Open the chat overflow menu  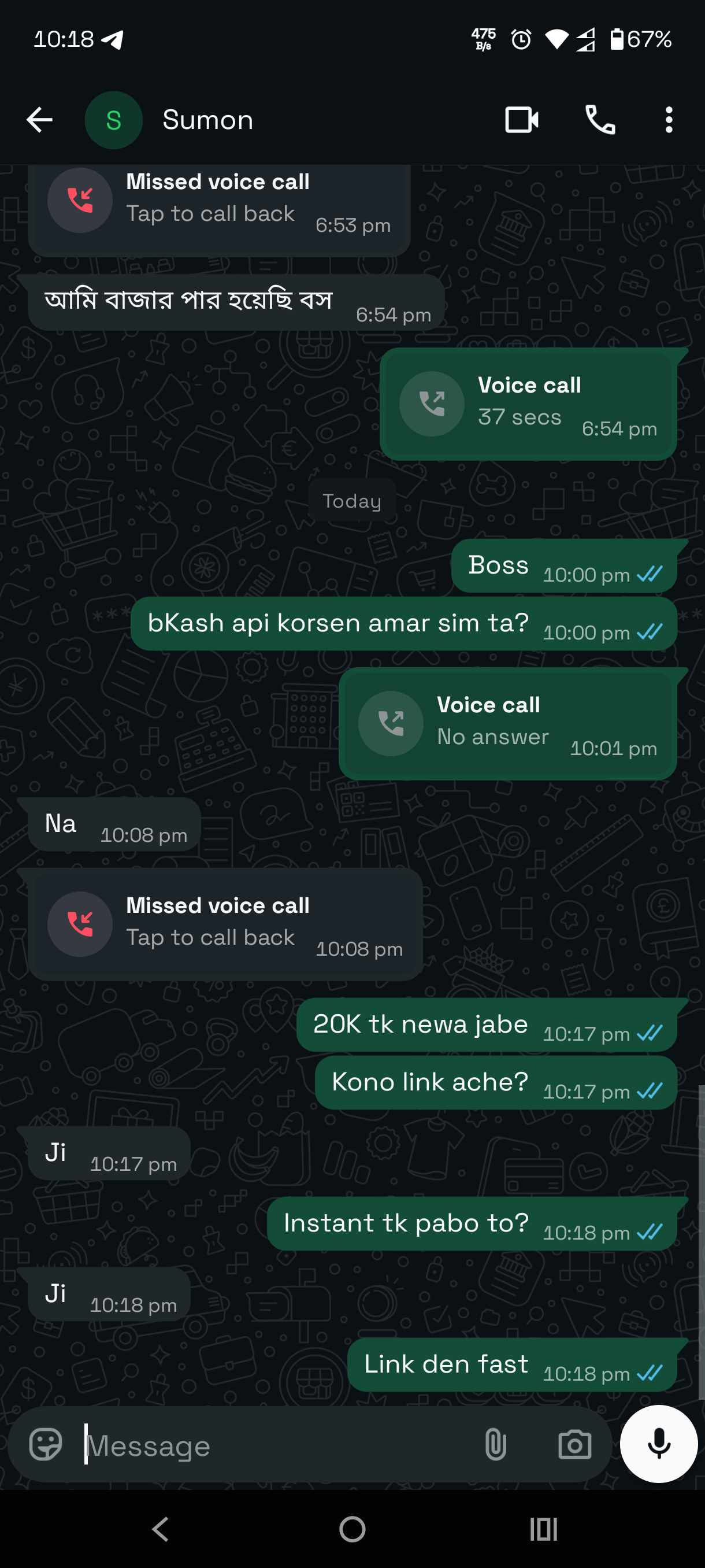pos(669,120)
